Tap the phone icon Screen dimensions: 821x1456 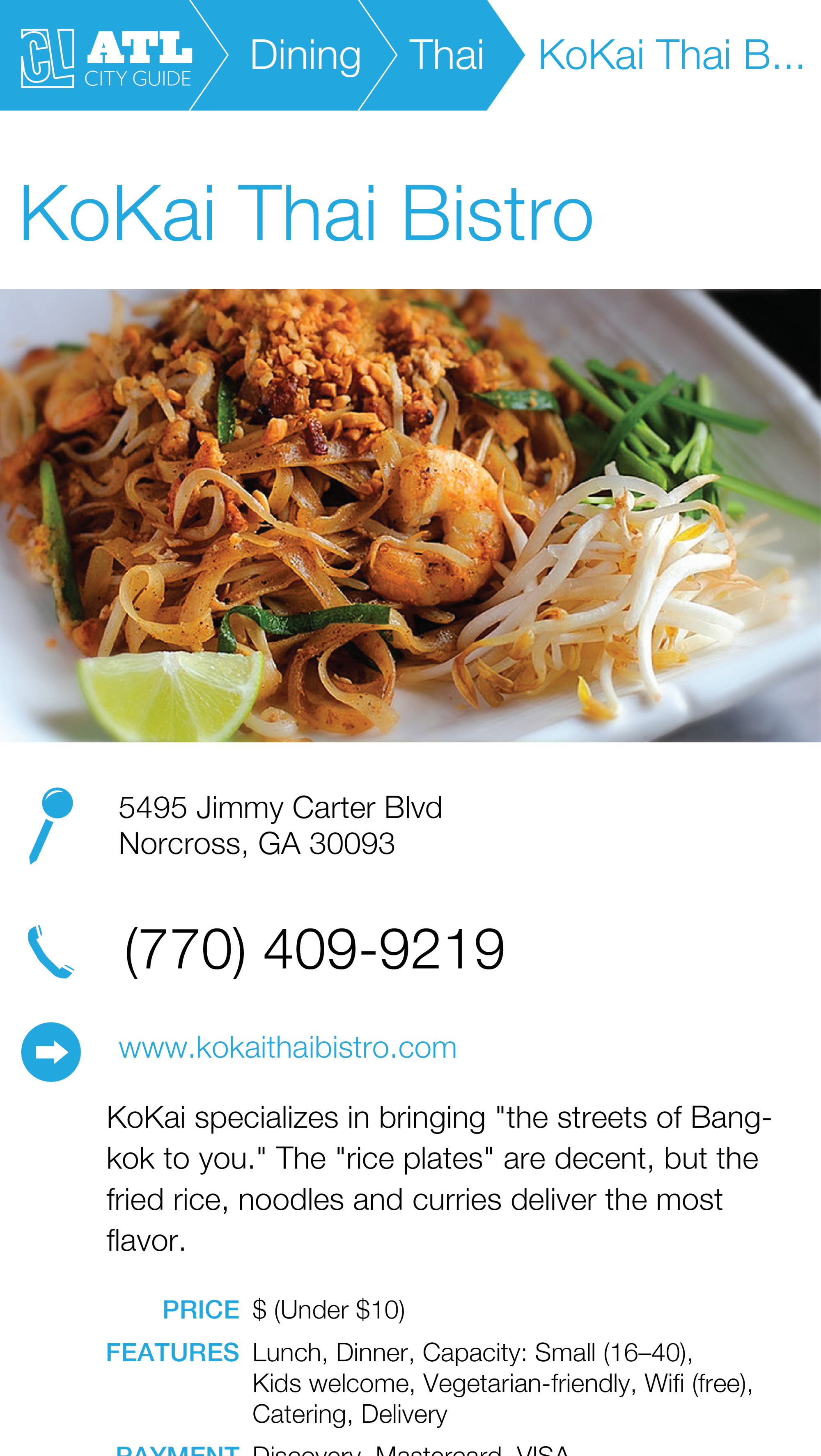point(50,951)
